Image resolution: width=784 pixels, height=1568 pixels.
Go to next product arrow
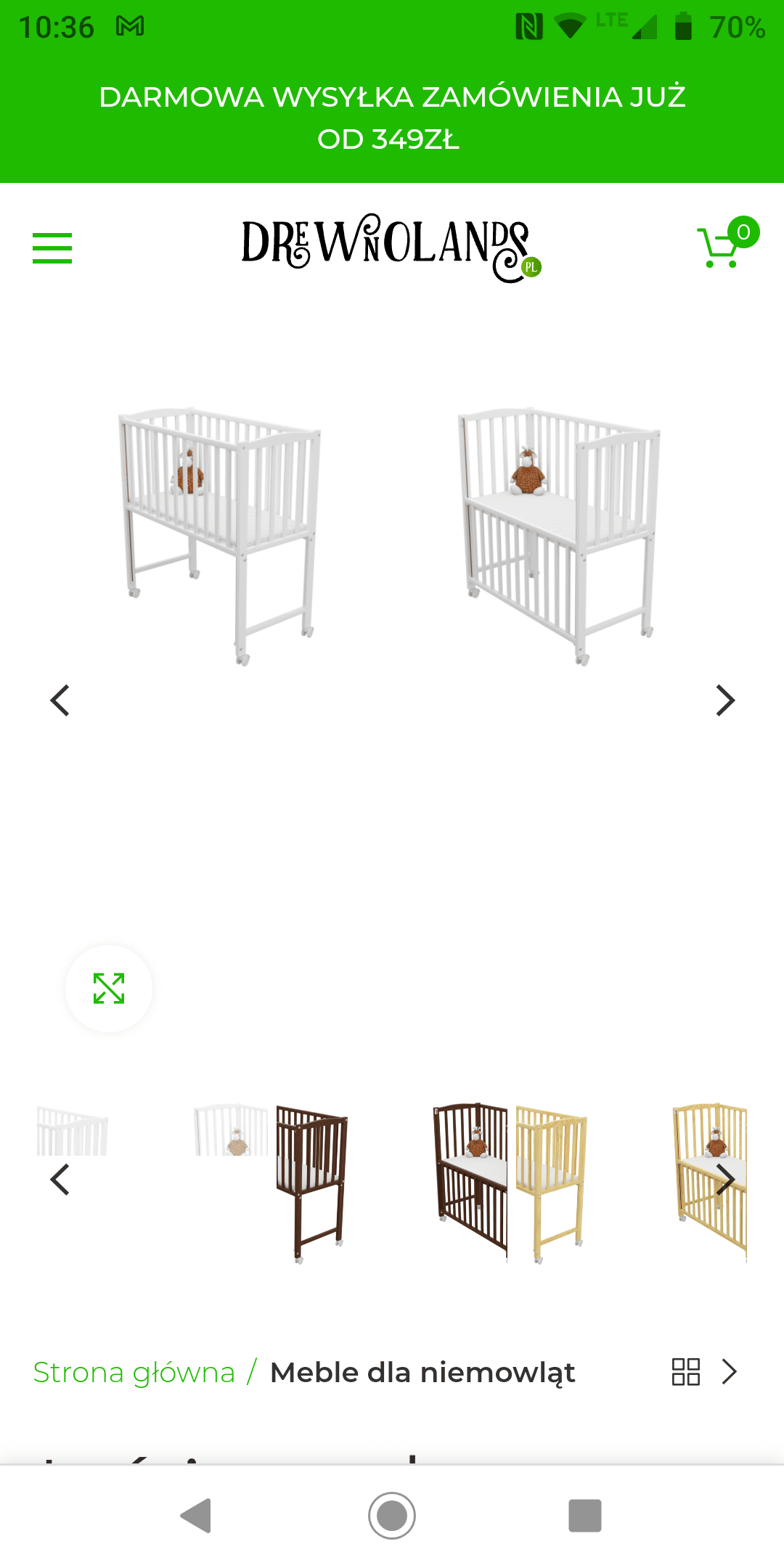pyautogui.click(x=730, y=1372)
